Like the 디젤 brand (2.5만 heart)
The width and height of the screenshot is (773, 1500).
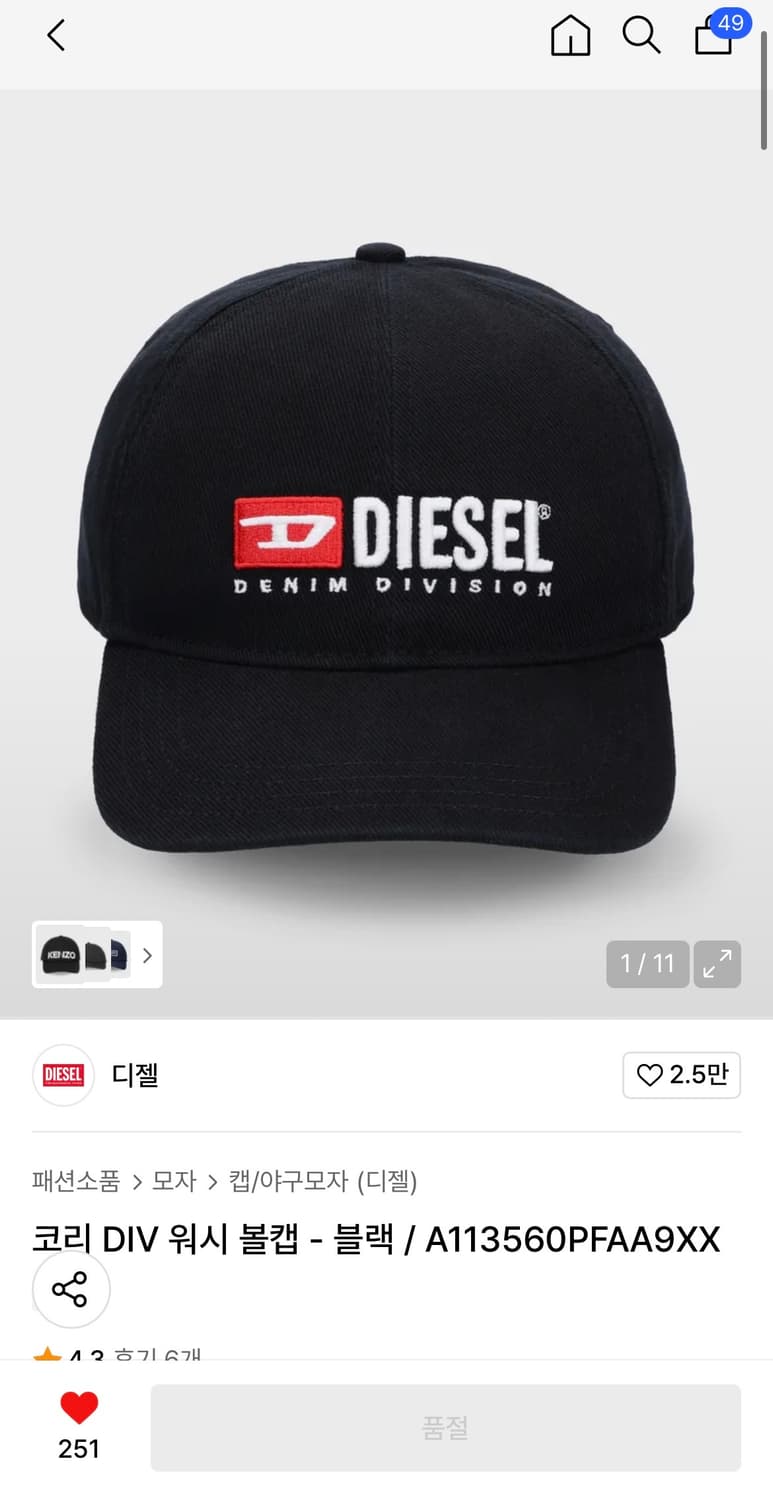click(x=682, y=1075)
